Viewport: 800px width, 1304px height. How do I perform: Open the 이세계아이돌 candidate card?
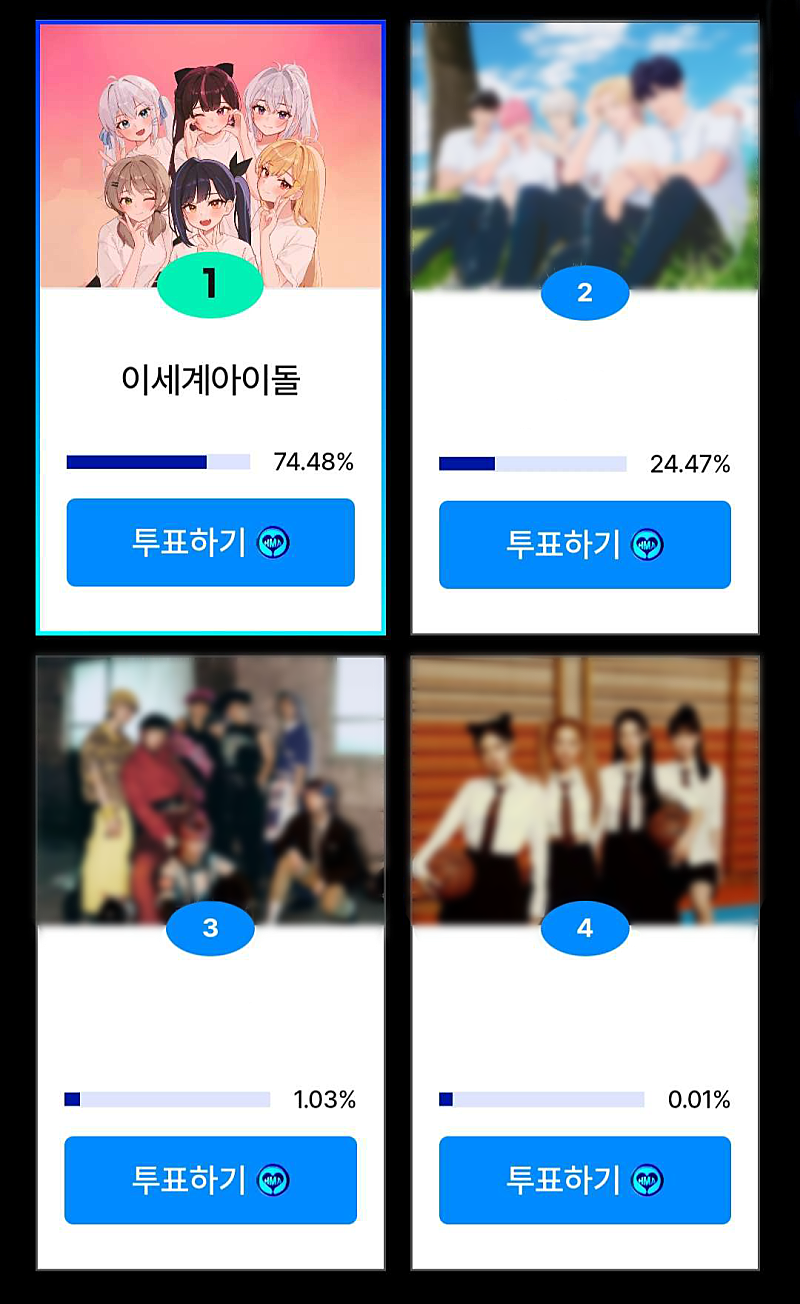click(x=210, y=160)
